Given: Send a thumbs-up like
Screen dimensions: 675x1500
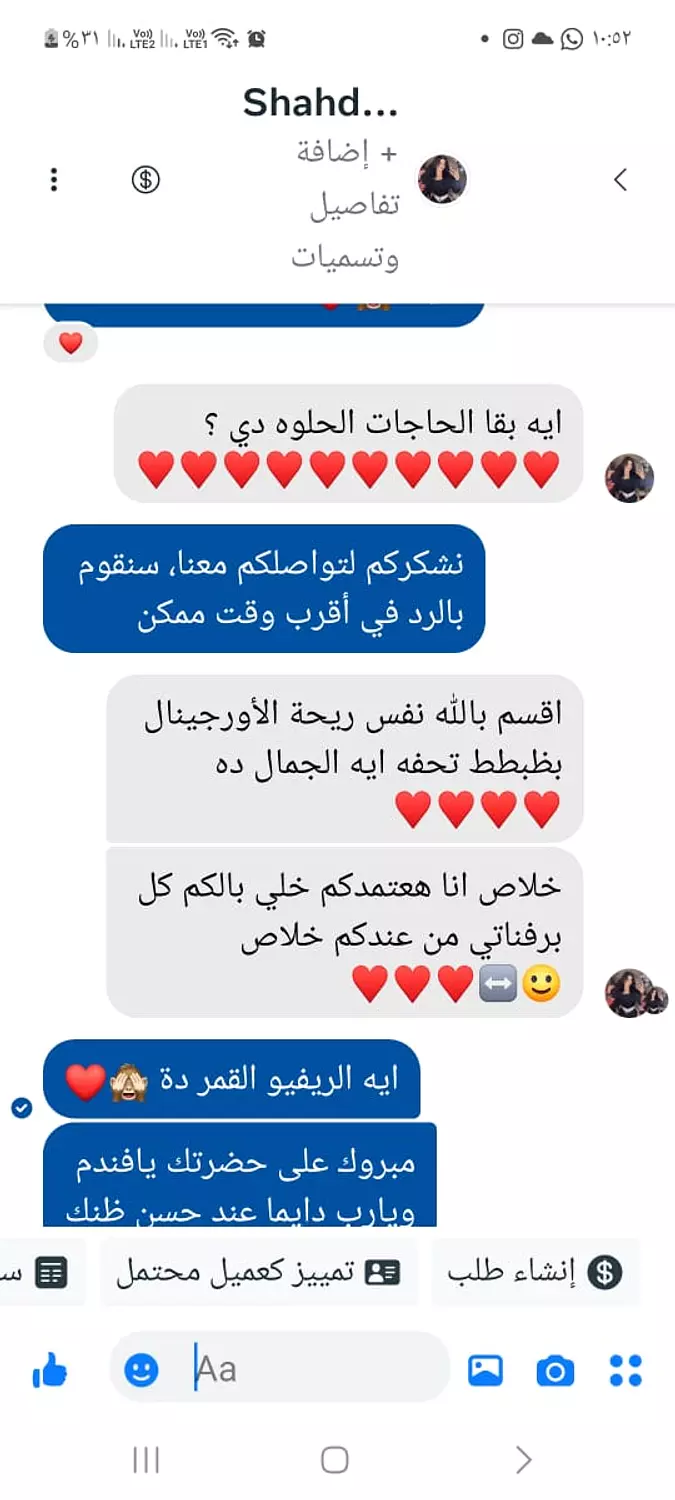Looking at the screenshot, I should pyautogui.click(x=50, y=1370).
